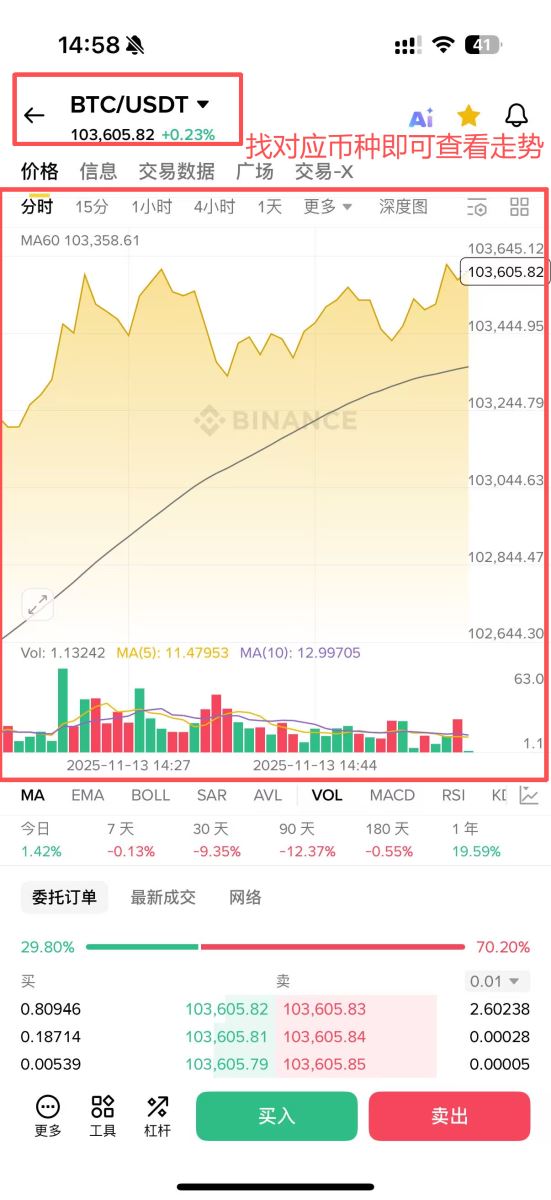Expand the 更多 interval dropdown
This screenshot has height=1200, width=551.
click(328, 207)
